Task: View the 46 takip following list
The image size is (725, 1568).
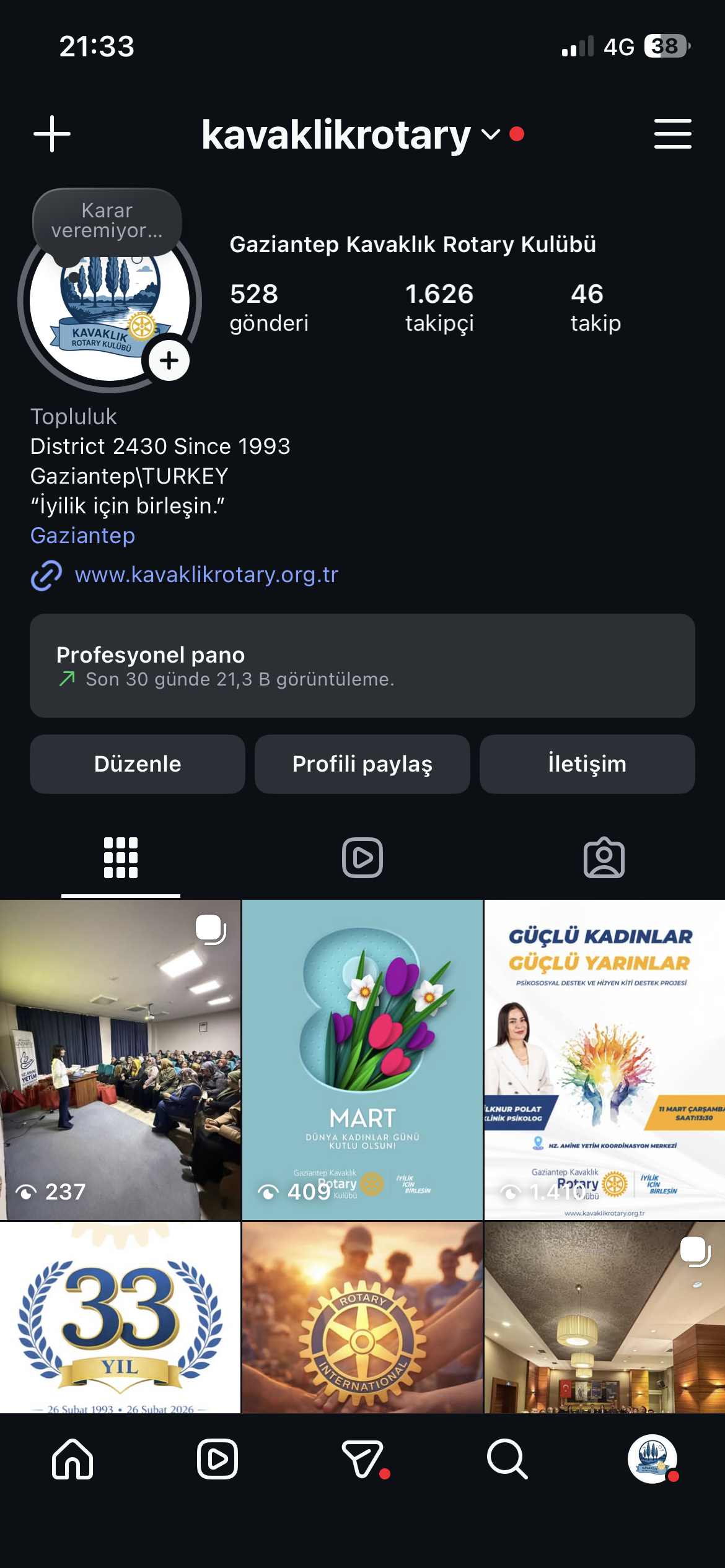Action: (595, 307)
